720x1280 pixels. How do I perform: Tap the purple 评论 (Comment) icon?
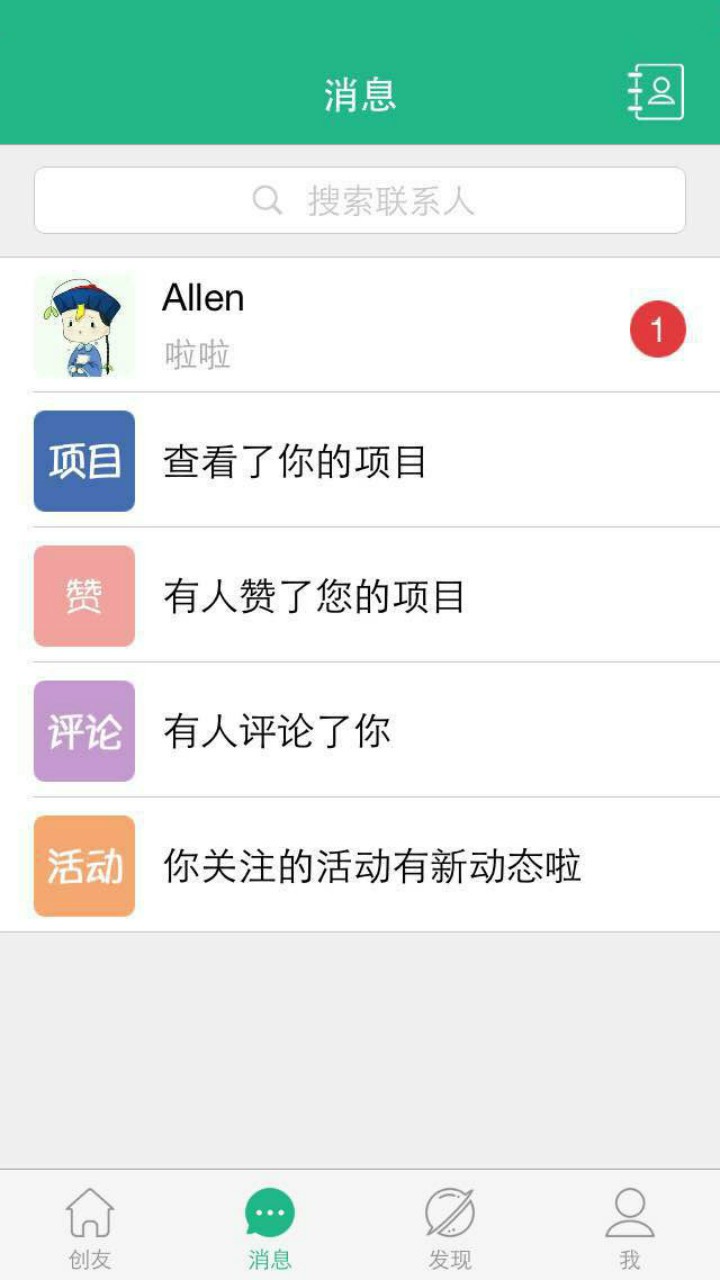[84, 730]
